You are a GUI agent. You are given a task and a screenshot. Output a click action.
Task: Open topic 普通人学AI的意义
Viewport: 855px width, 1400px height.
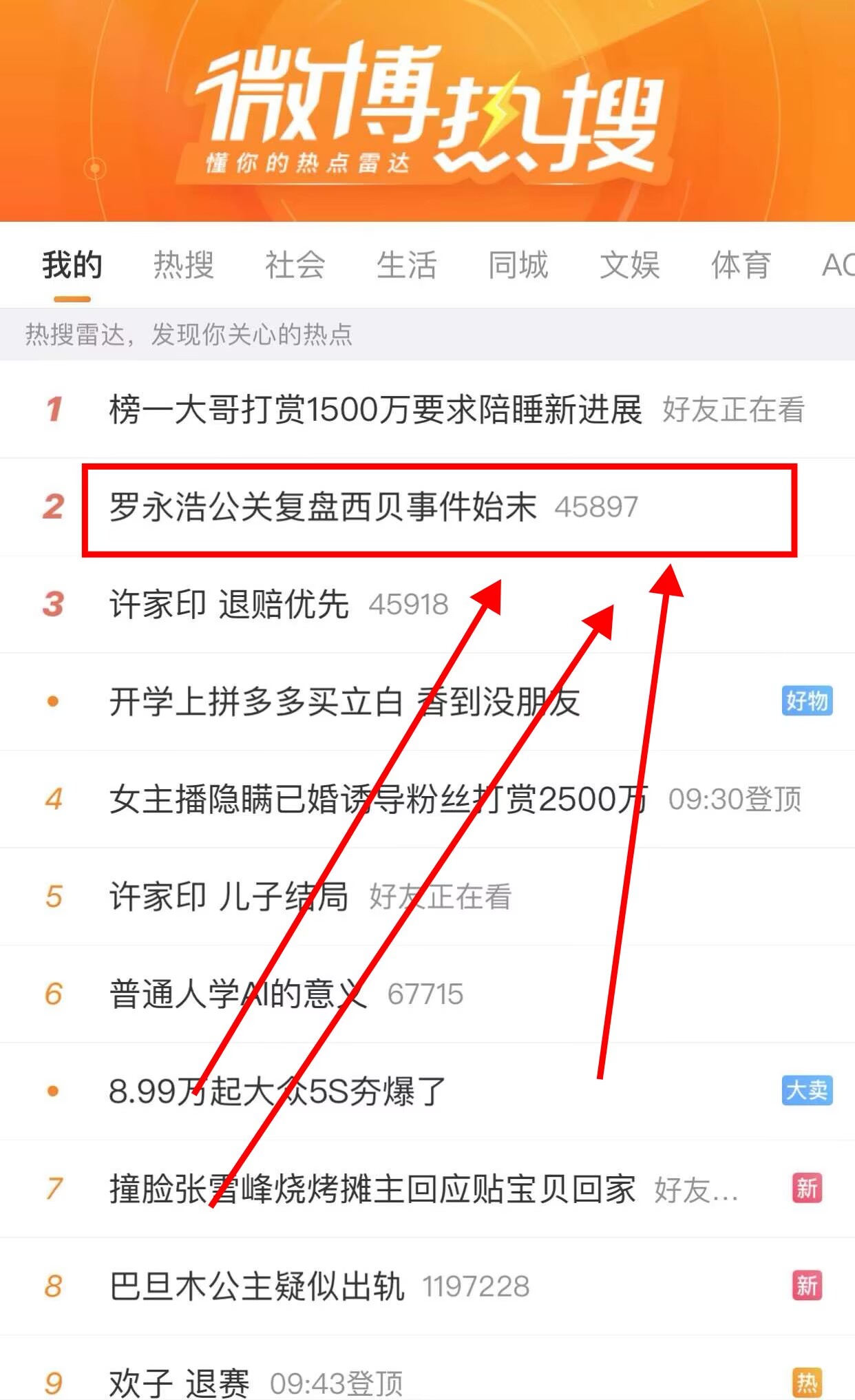coord(427,994)
